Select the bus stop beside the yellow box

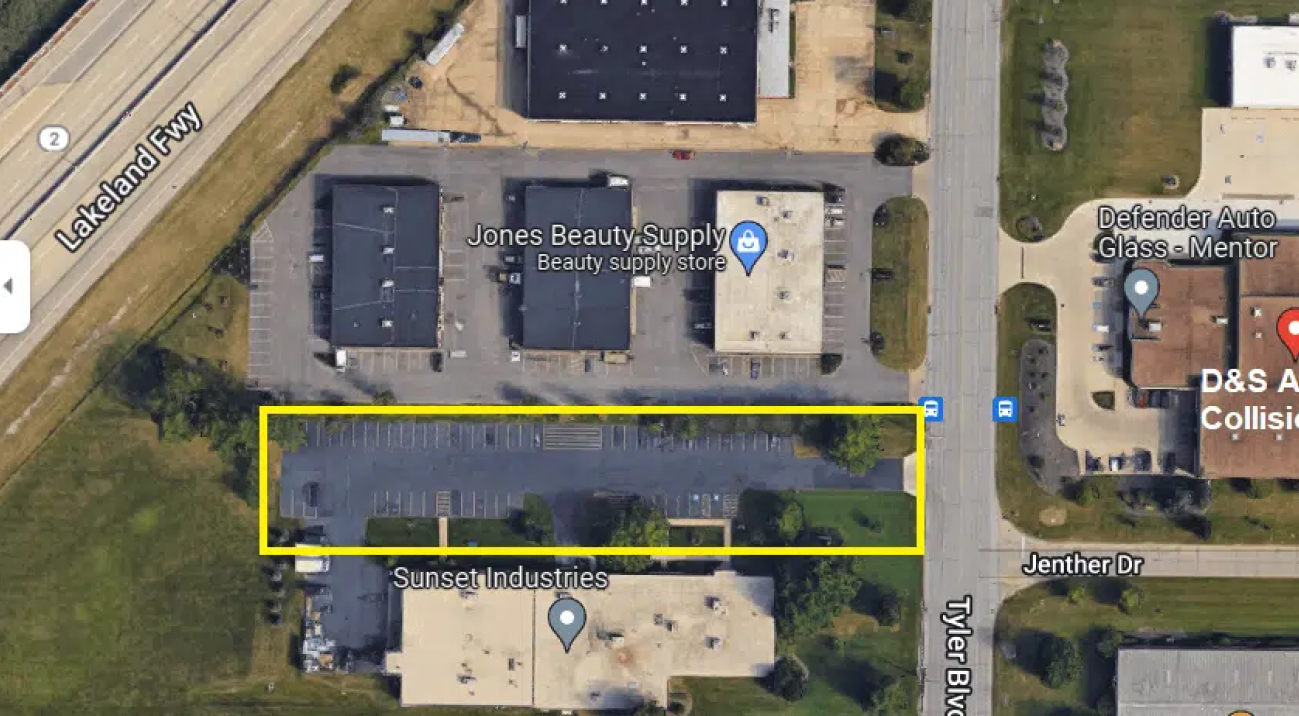coord(932,409)
